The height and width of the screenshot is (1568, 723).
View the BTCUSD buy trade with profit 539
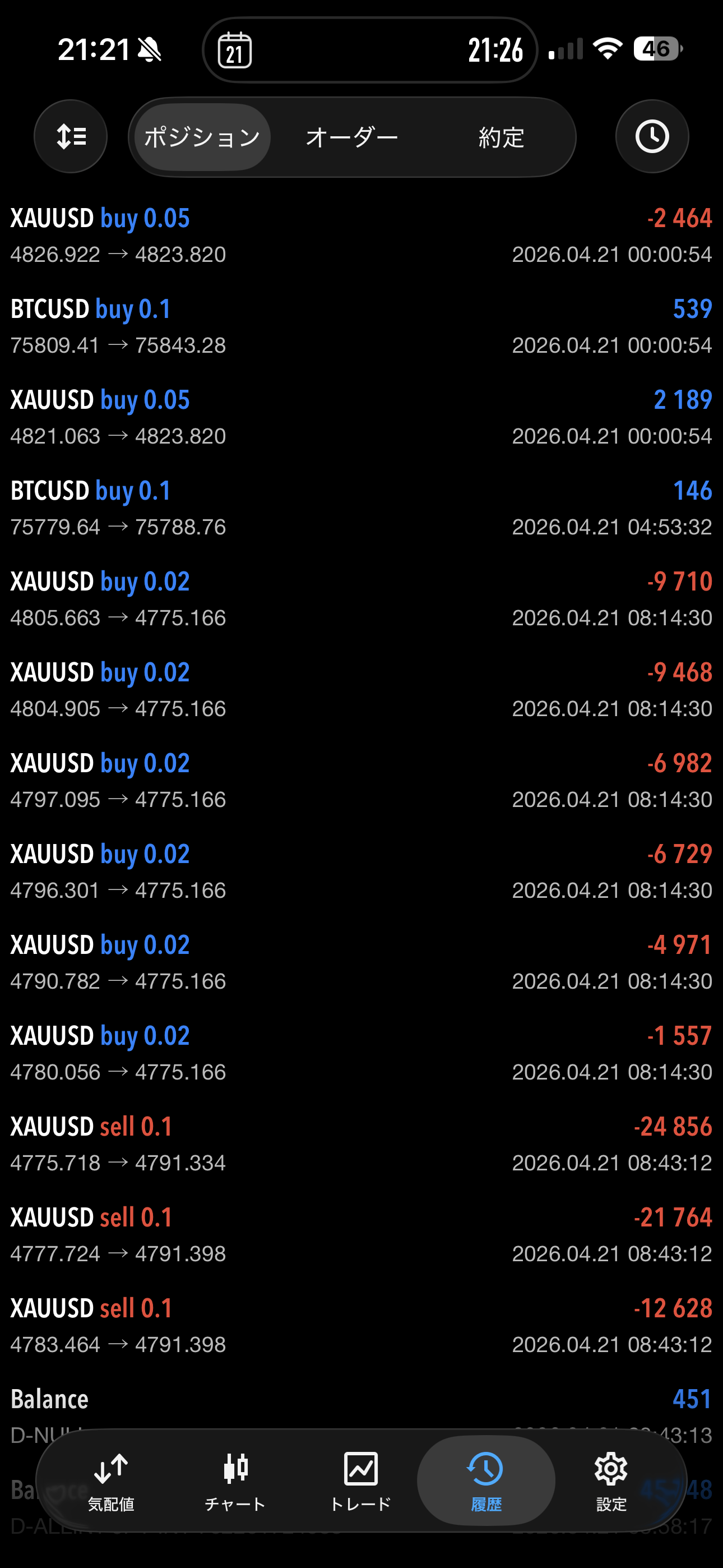click(361, 326)
